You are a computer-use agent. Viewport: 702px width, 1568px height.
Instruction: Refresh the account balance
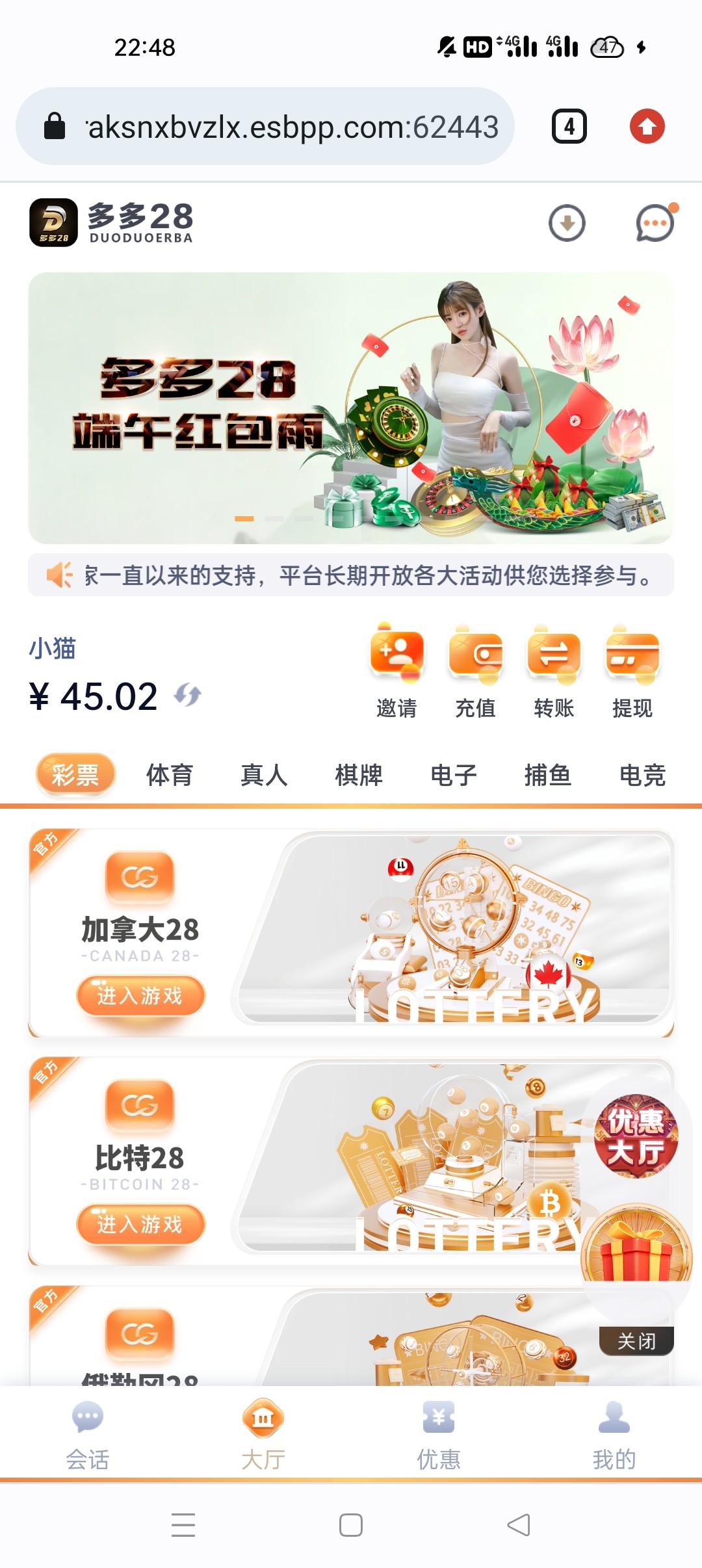tap(188, 695)
